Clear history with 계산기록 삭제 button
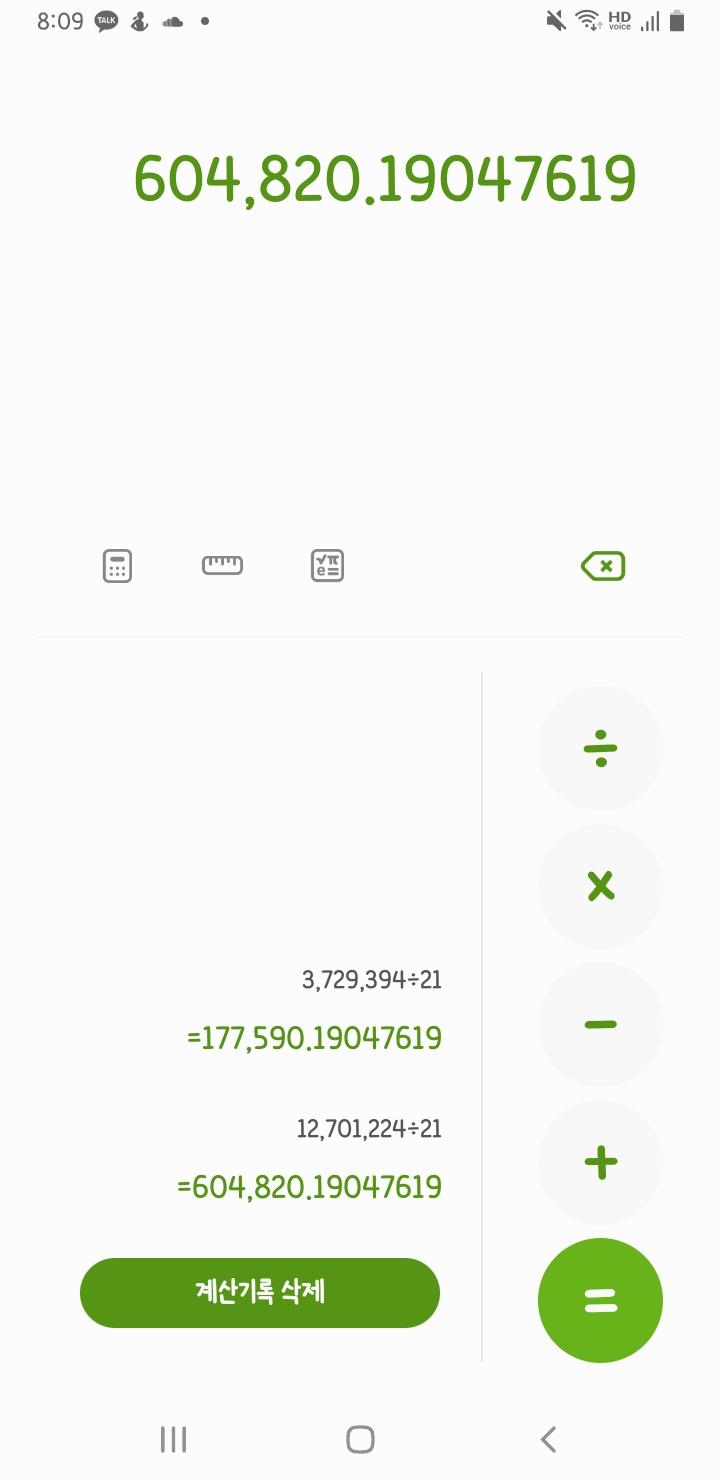 pyautogui.click(x=260, y=1292)
